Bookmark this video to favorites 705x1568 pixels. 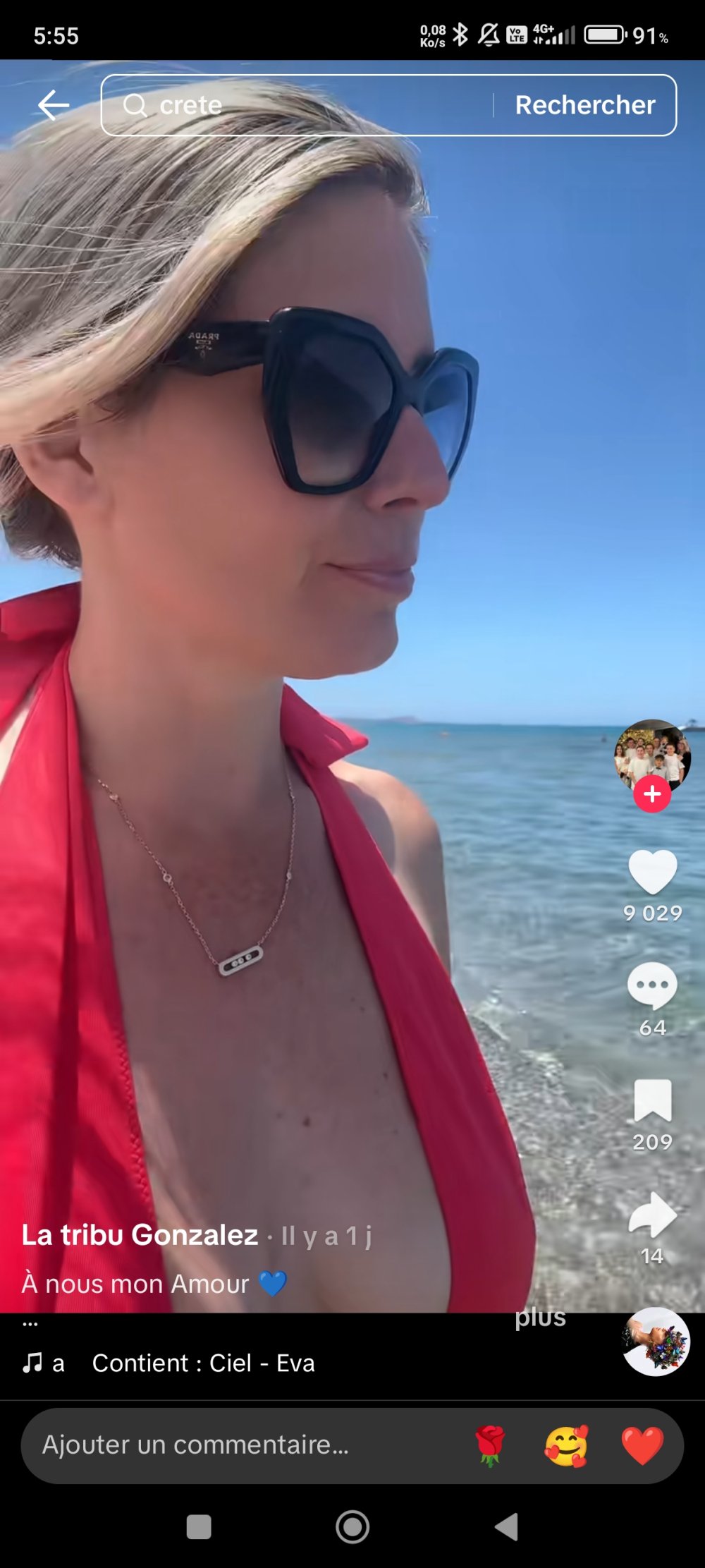coord(652,1100)
